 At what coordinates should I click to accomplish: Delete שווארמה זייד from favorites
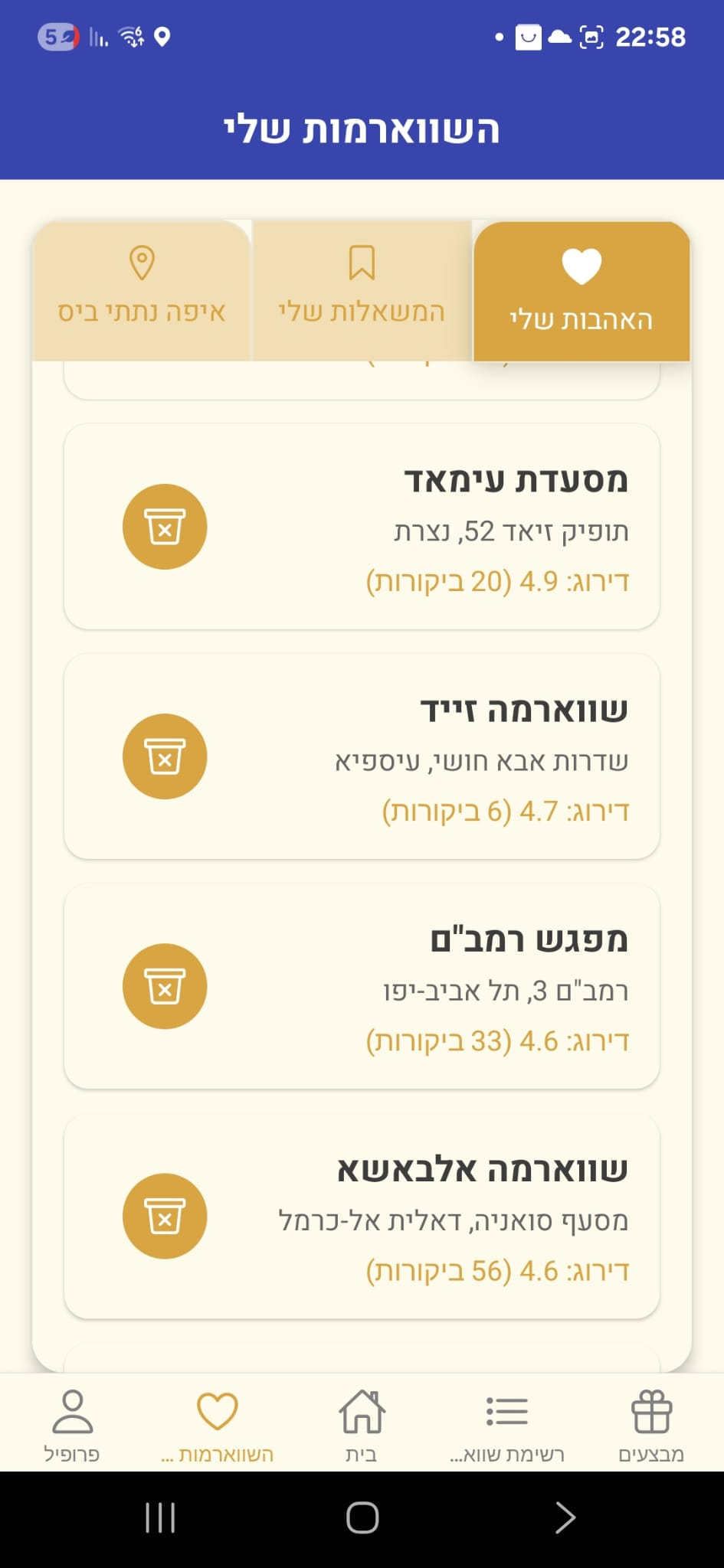pyautogui.click(x=164, y=756)
